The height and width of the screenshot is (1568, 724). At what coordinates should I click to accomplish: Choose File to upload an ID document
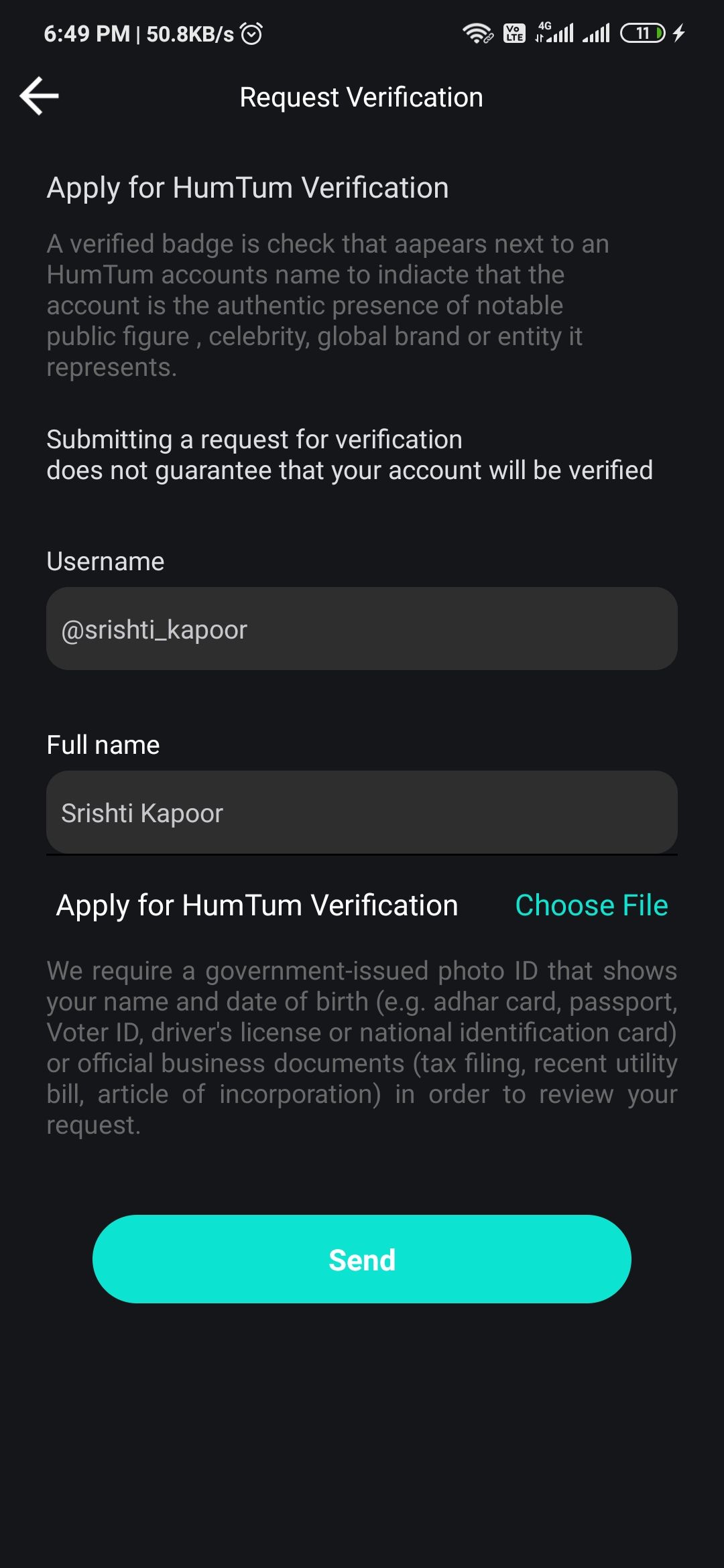pyautogui.click(x=591, y=905)
